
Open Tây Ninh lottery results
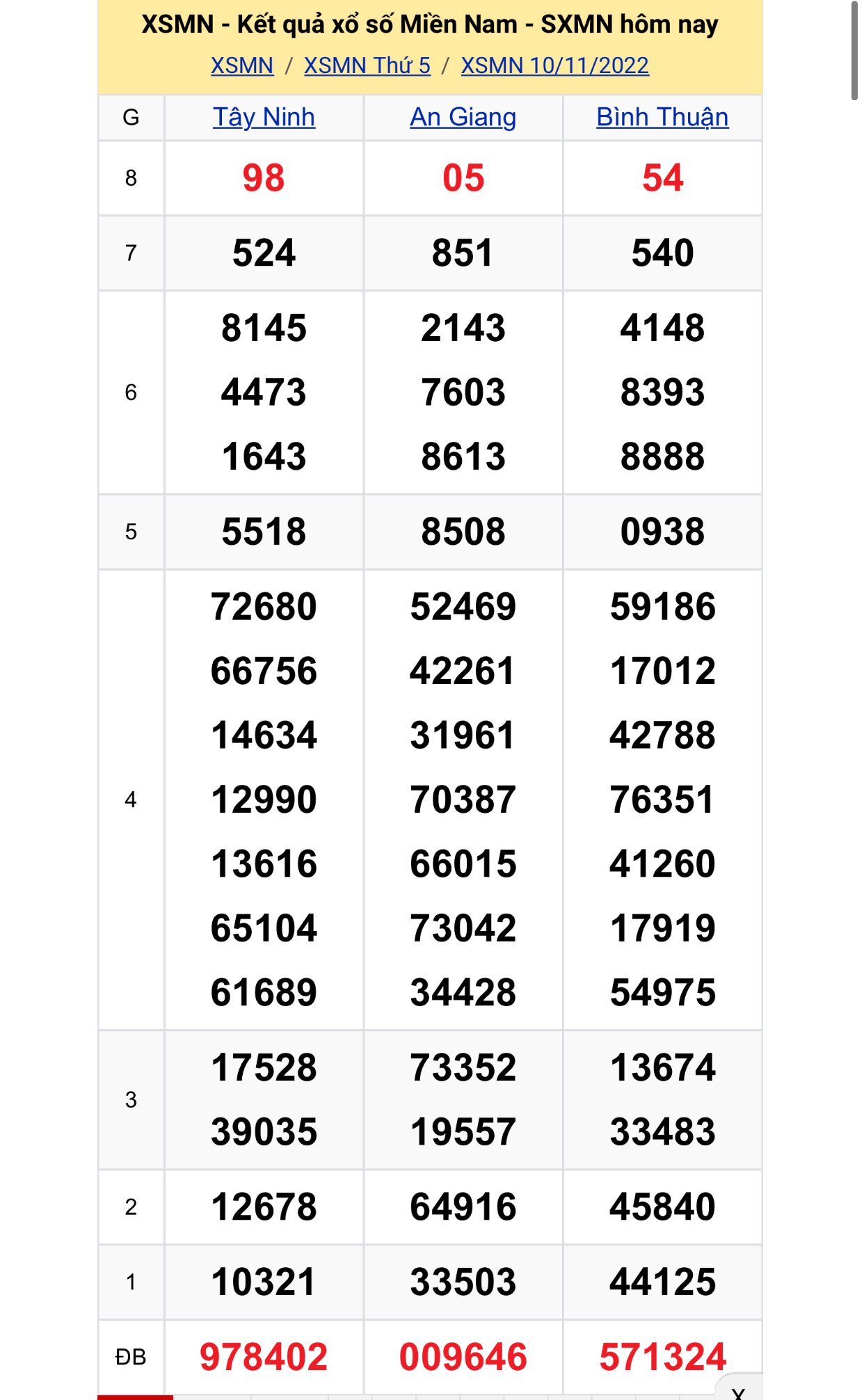point(264,117)
